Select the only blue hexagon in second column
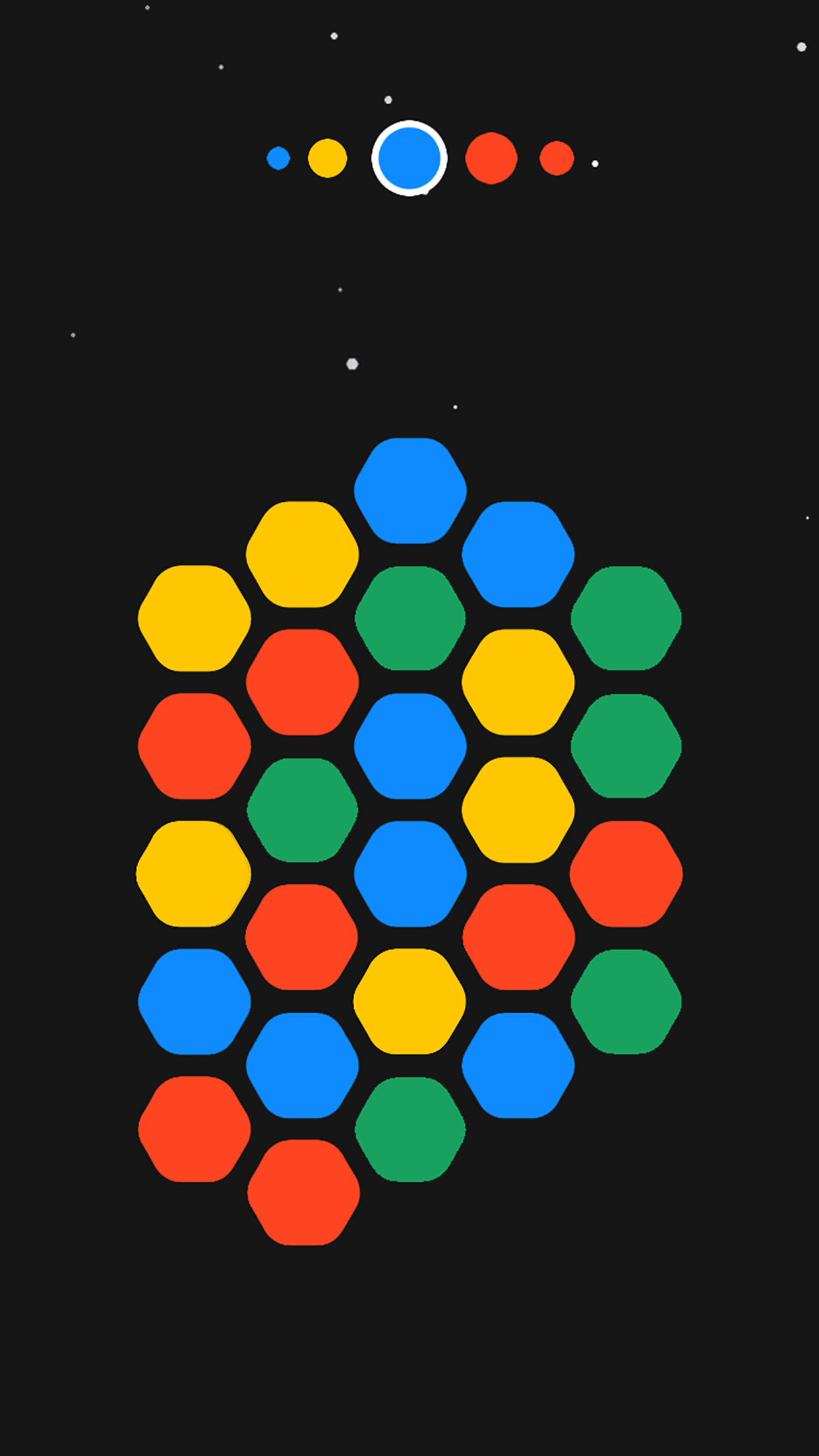 302,1065
